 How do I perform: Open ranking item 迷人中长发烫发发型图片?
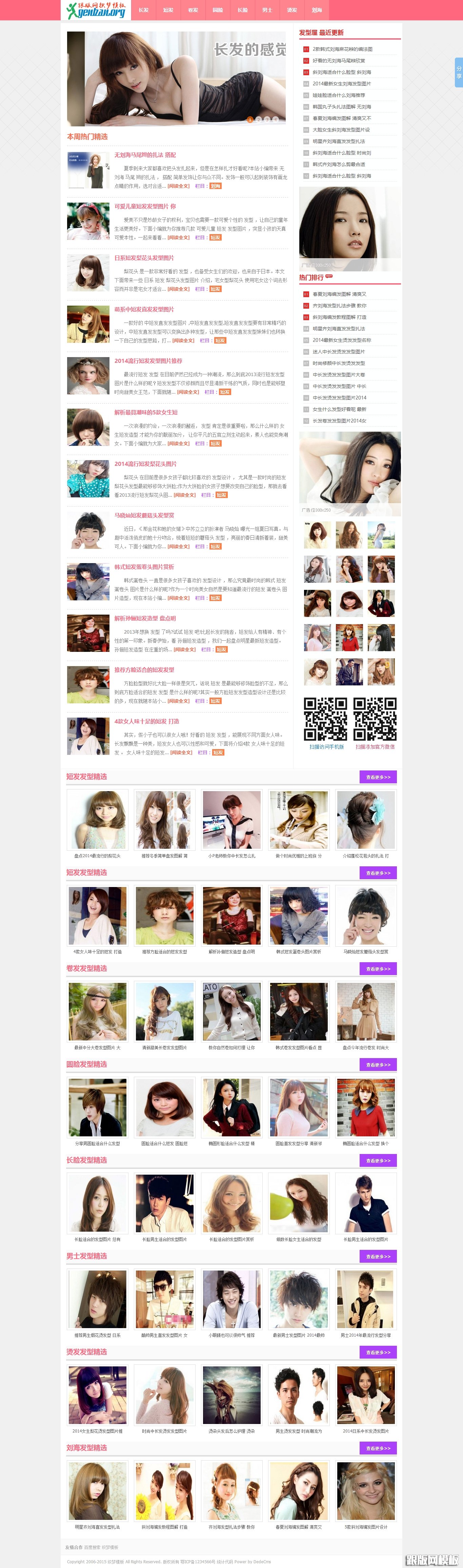coord(339,352)
